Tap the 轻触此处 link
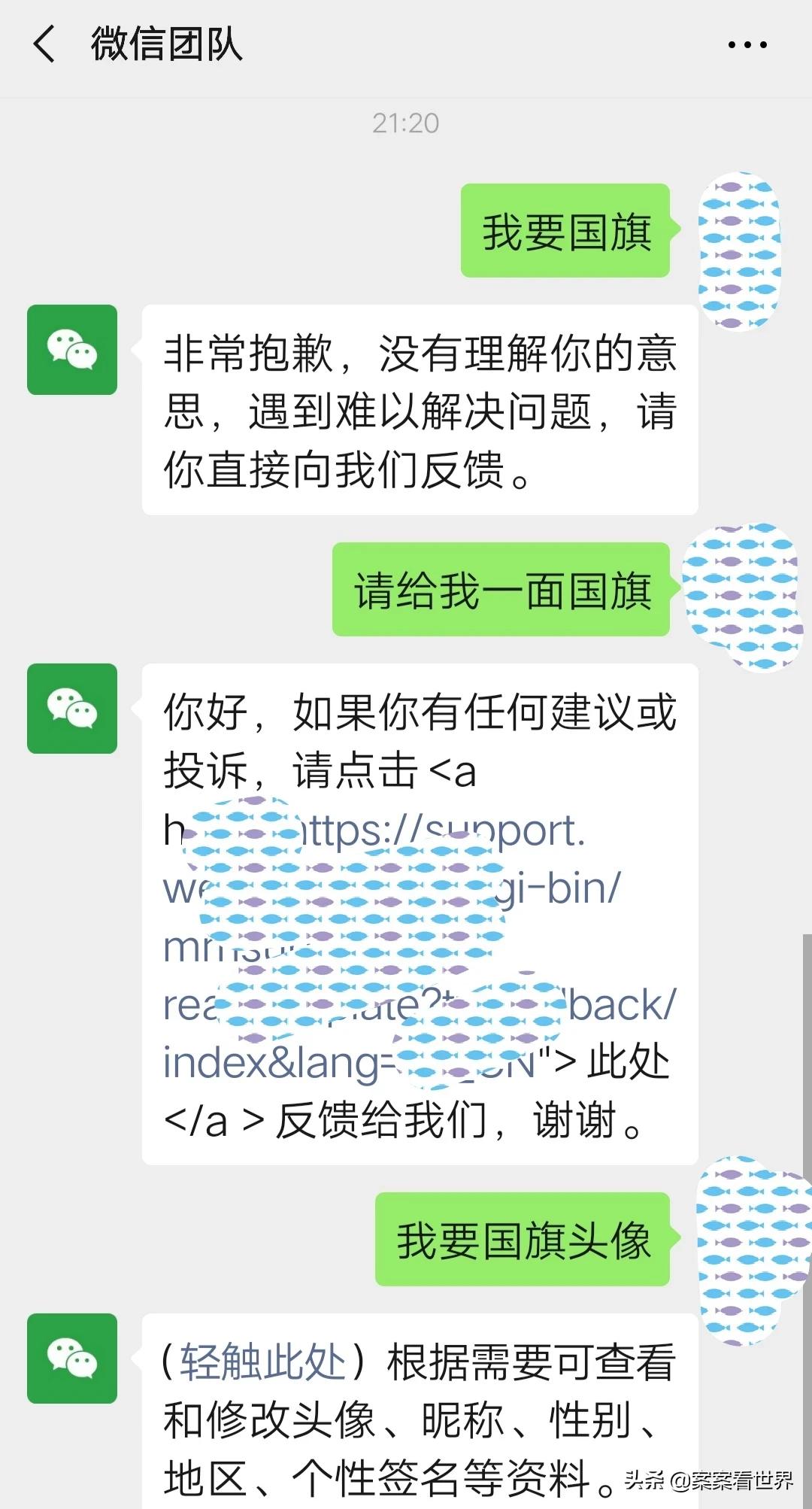This screenshot has height=1509, width=812. (262, 1362)
